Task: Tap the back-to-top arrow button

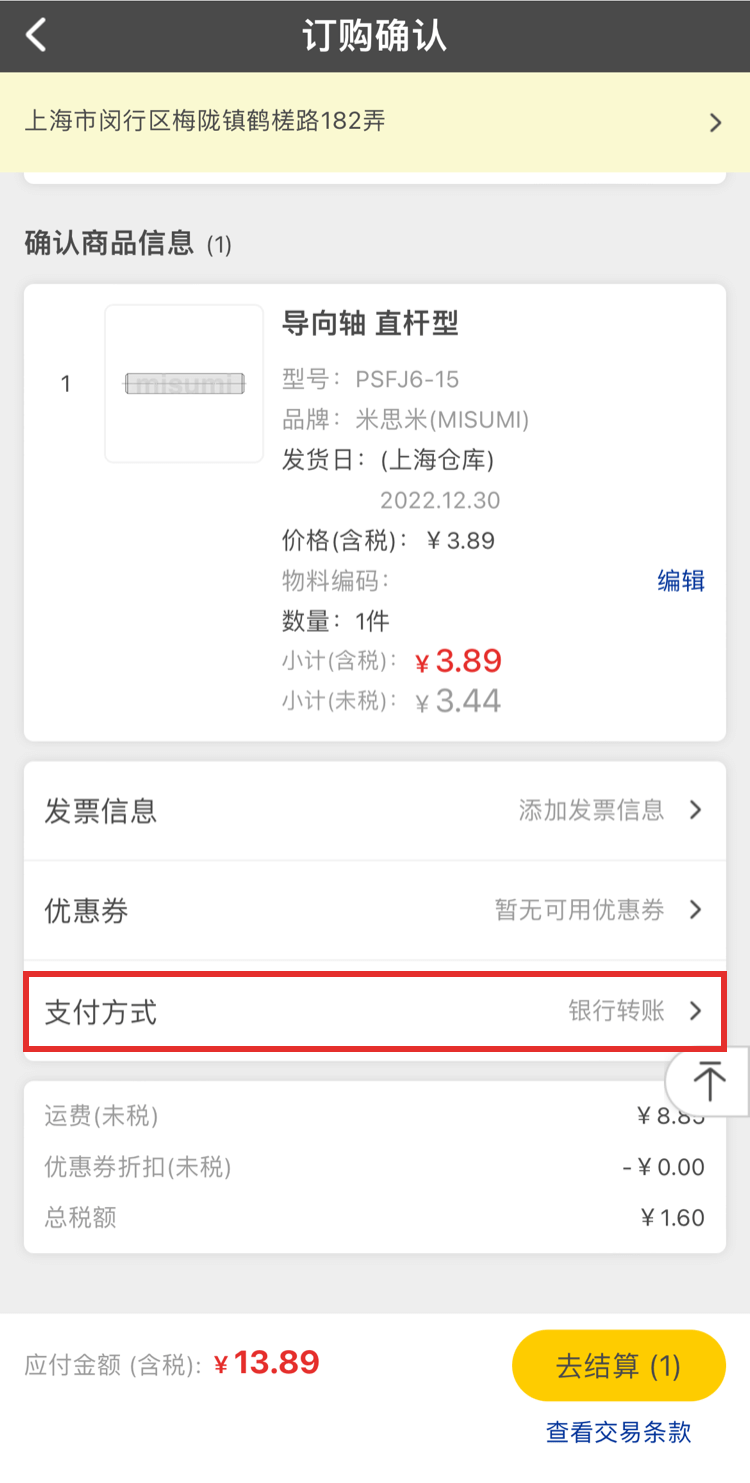Action: (x=708, y=1081)
